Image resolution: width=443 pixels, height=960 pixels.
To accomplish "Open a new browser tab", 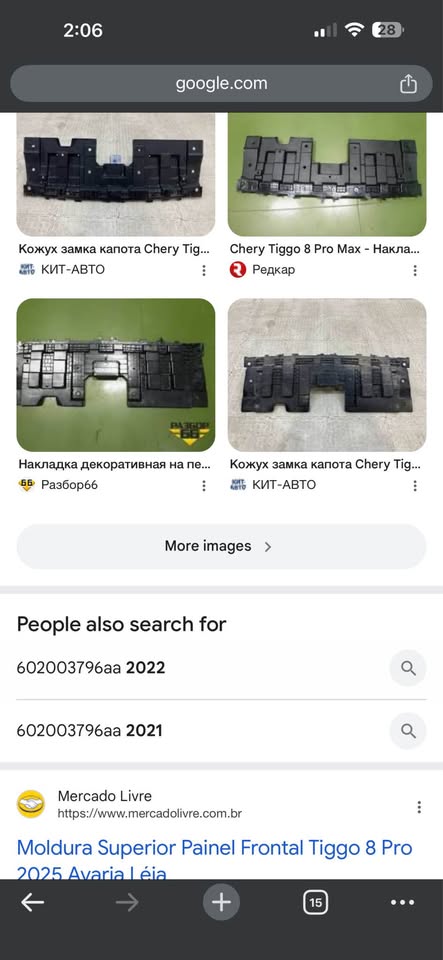I will pos(221,902).
